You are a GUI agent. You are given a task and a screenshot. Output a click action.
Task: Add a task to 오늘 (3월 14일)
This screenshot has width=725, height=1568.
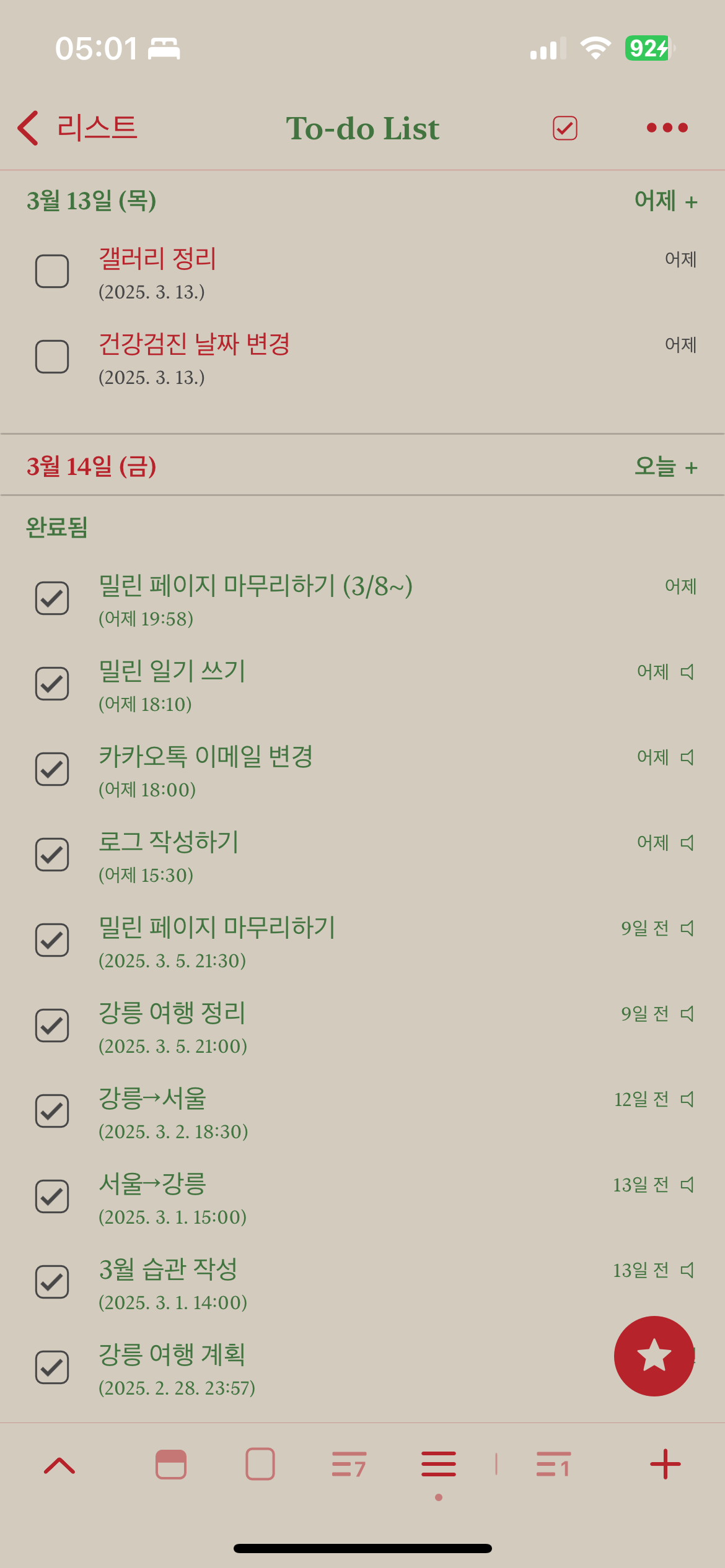(666, 466)
